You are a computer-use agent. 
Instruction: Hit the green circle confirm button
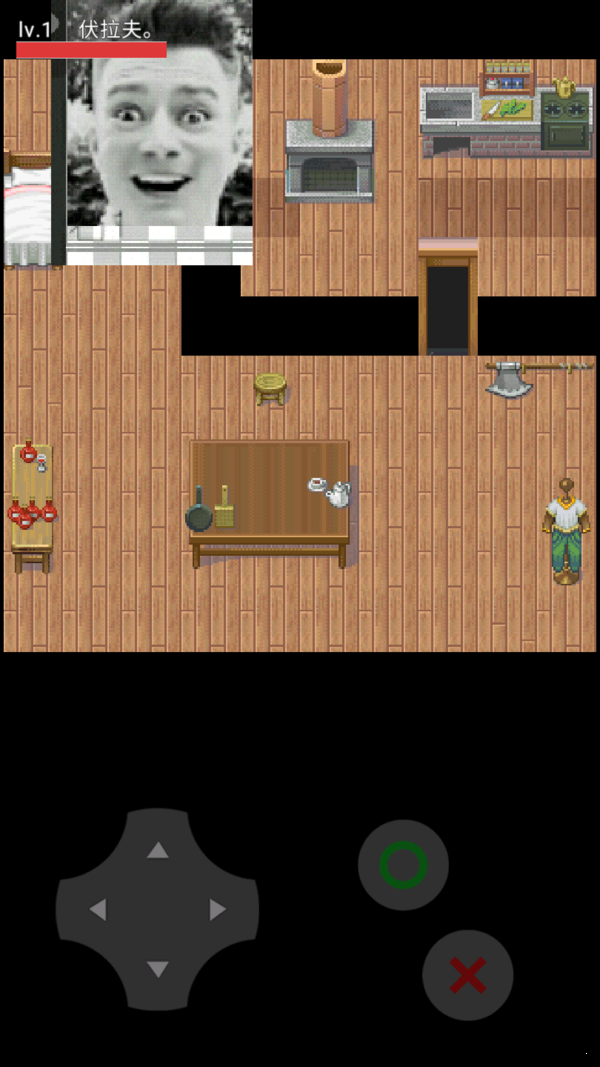[403, 865]
